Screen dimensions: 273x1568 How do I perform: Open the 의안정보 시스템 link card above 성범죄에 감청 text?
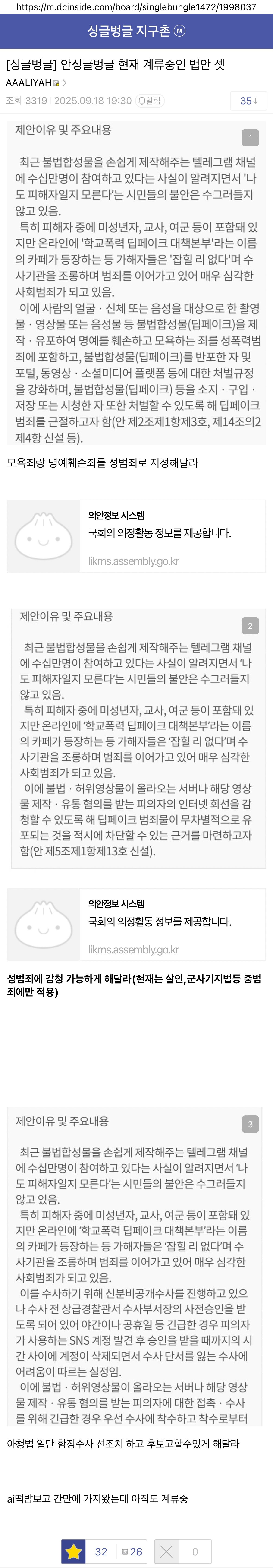pos(136,924)
